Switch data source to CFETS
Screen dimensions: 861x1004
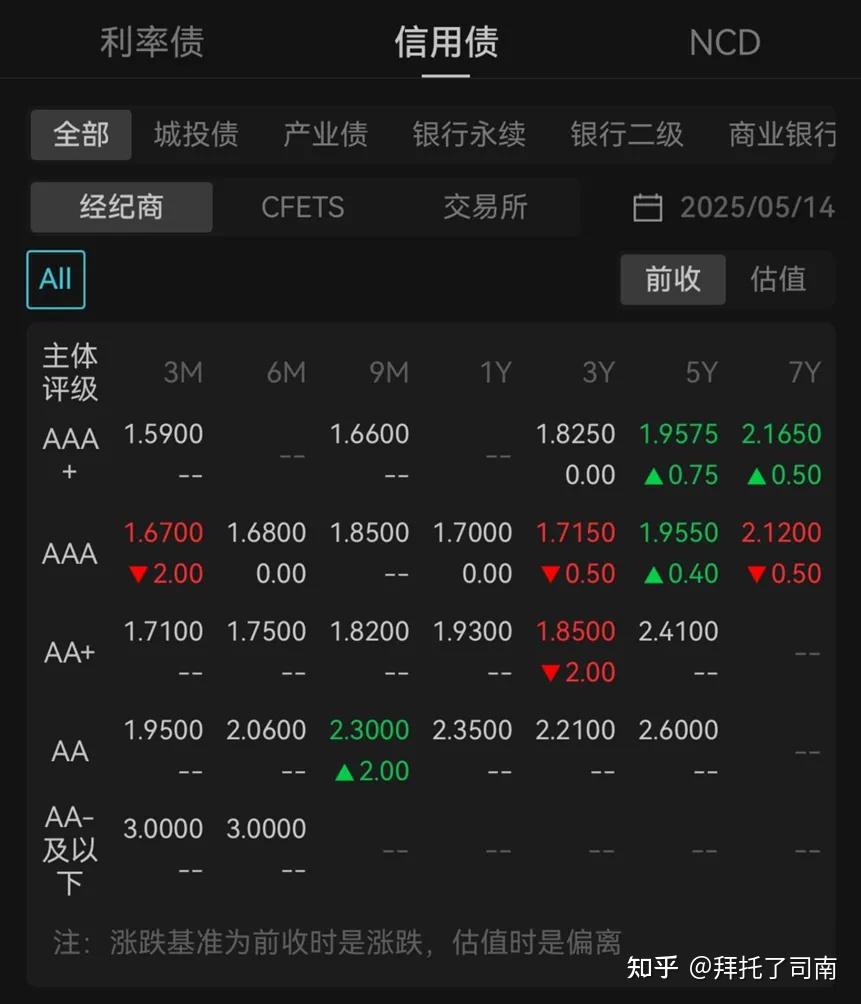click(303, 207)
